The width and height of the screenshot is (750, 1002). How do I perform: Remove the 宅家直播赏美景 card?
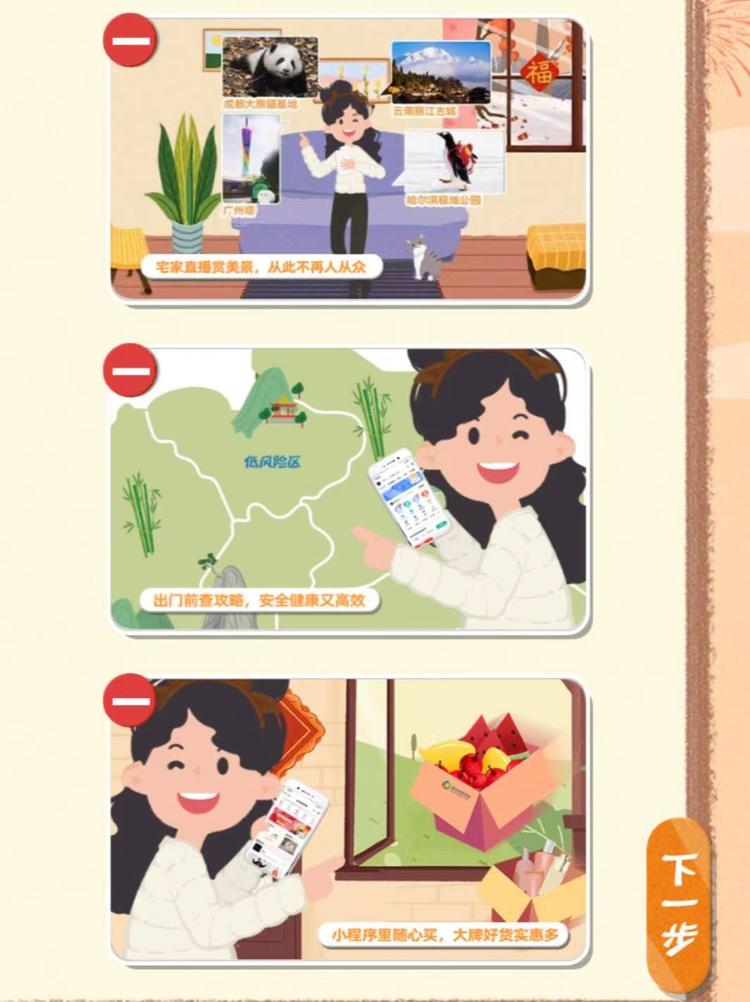pos(130,40)
